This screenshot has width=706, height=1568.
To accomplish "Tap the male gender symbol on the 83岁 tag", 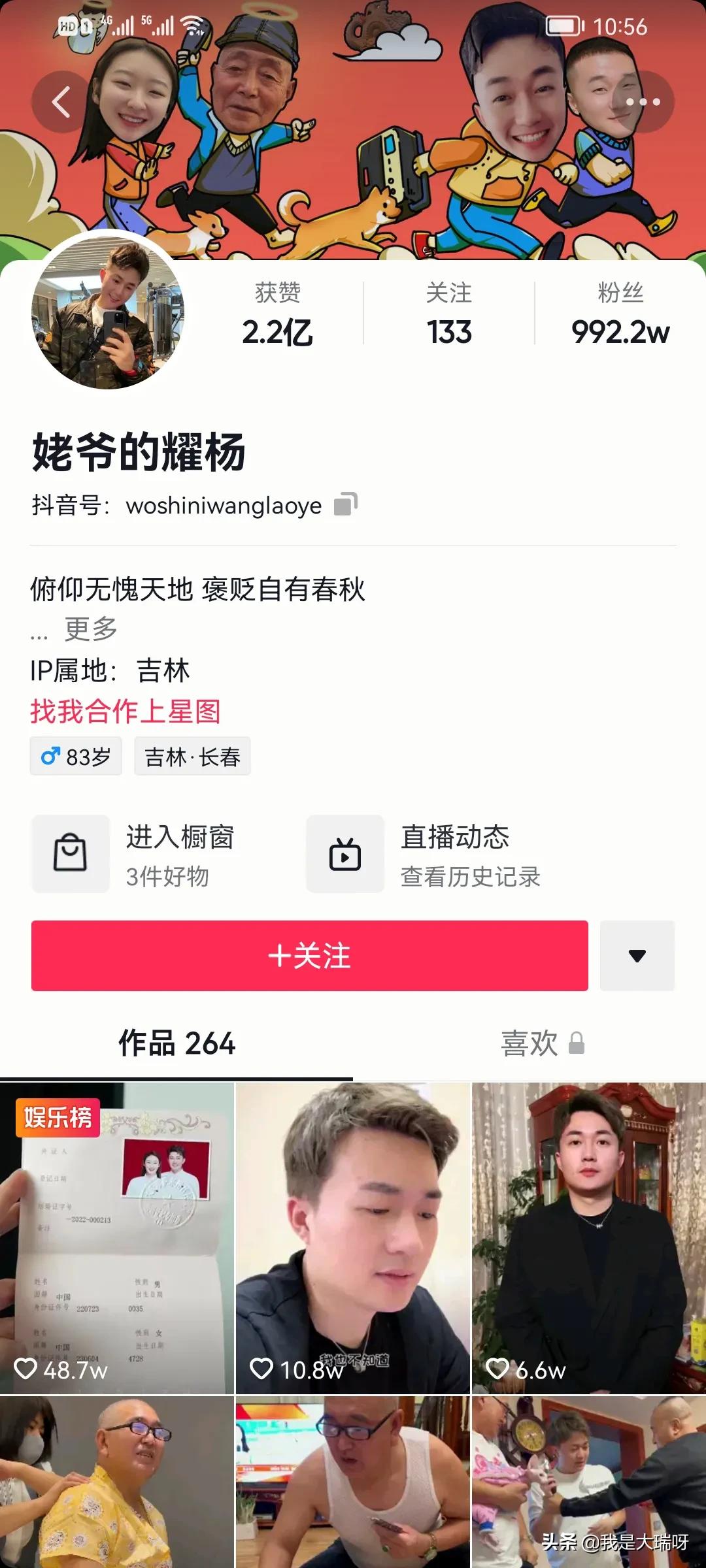I will pyautogui.click(x=51, y=756).
